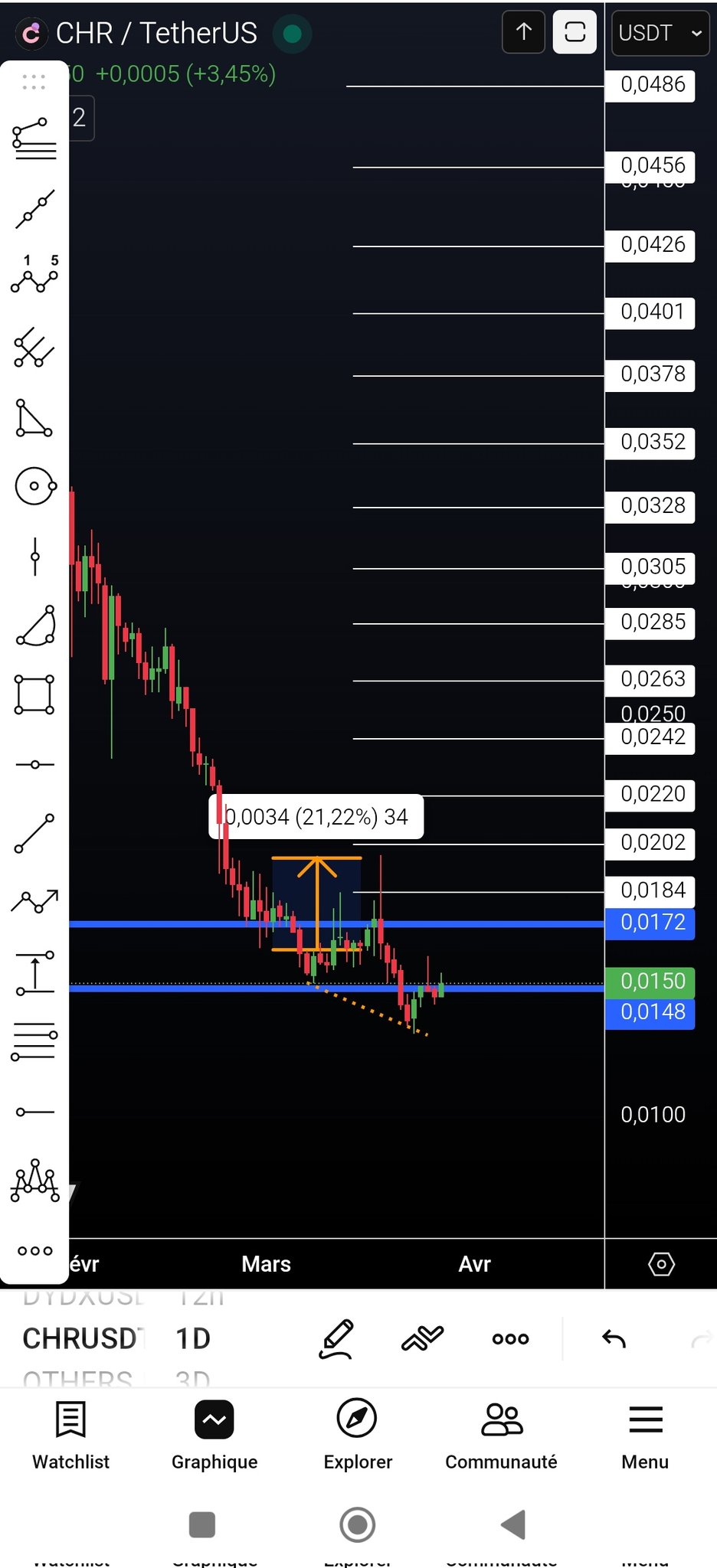Tap the upward arrow button

[524, 32]
